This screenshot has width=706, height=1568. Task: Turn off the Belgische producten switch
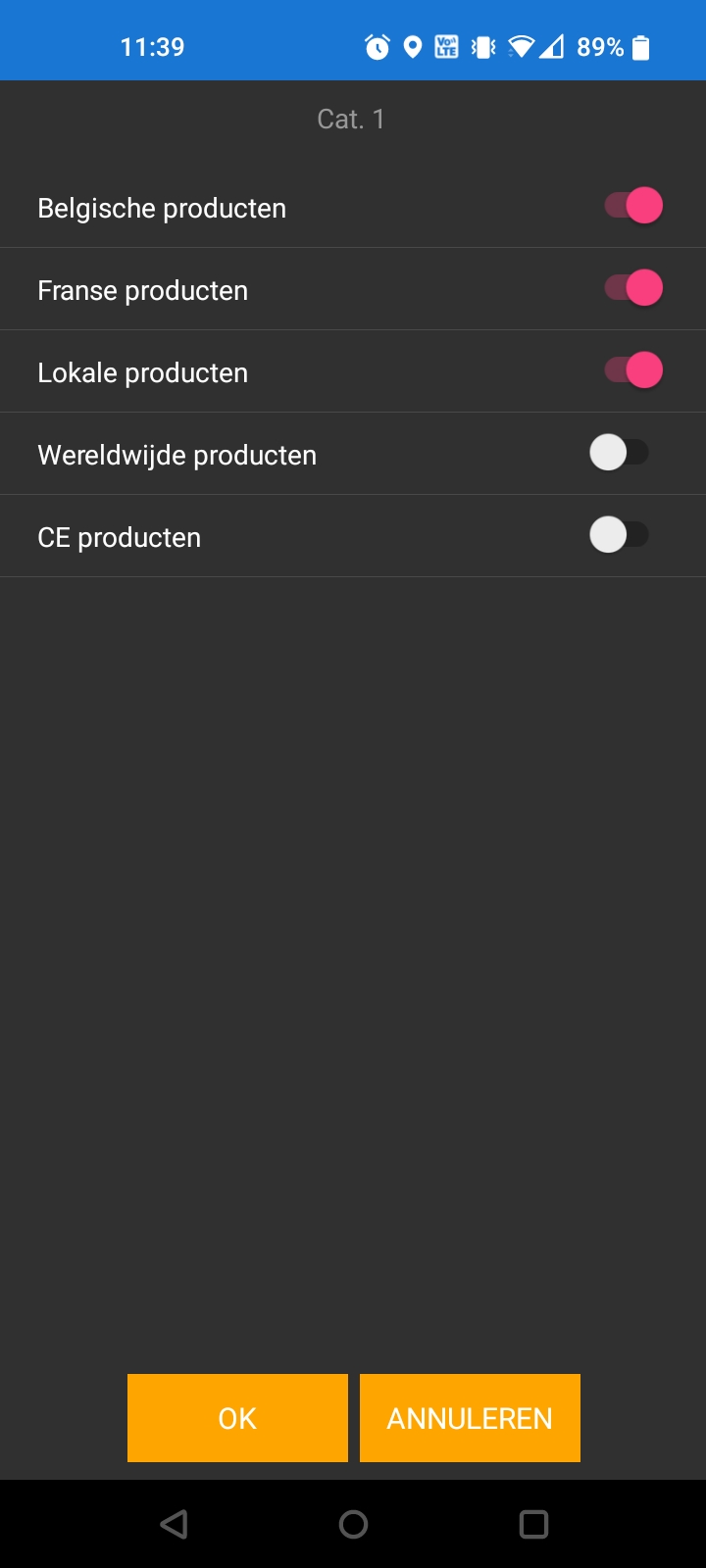click(x=633, y=206)
